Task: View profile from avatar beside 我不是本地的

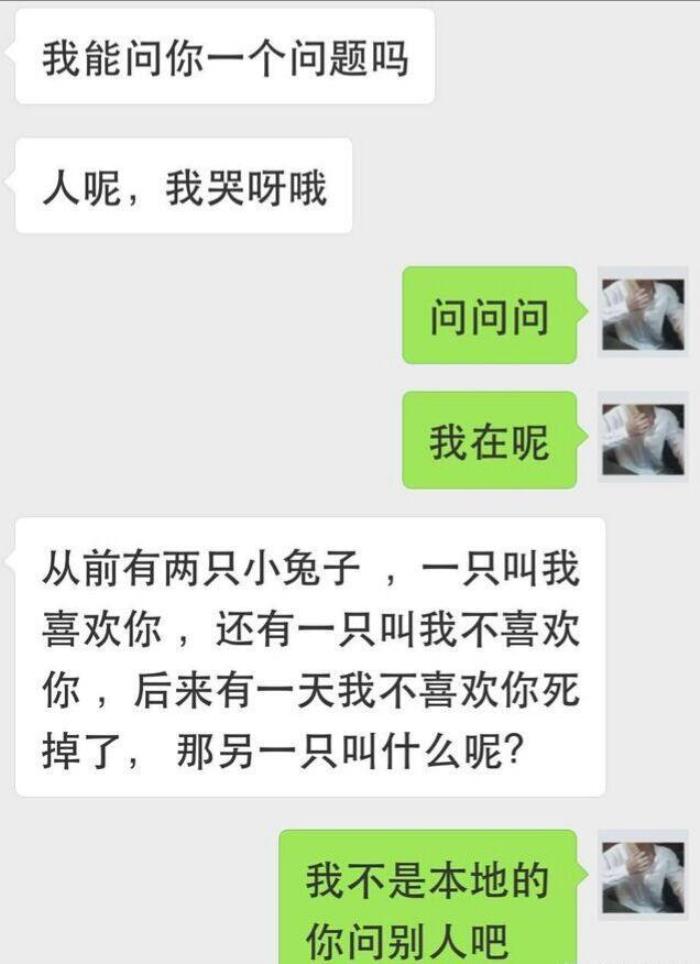Action: [641, 878]
